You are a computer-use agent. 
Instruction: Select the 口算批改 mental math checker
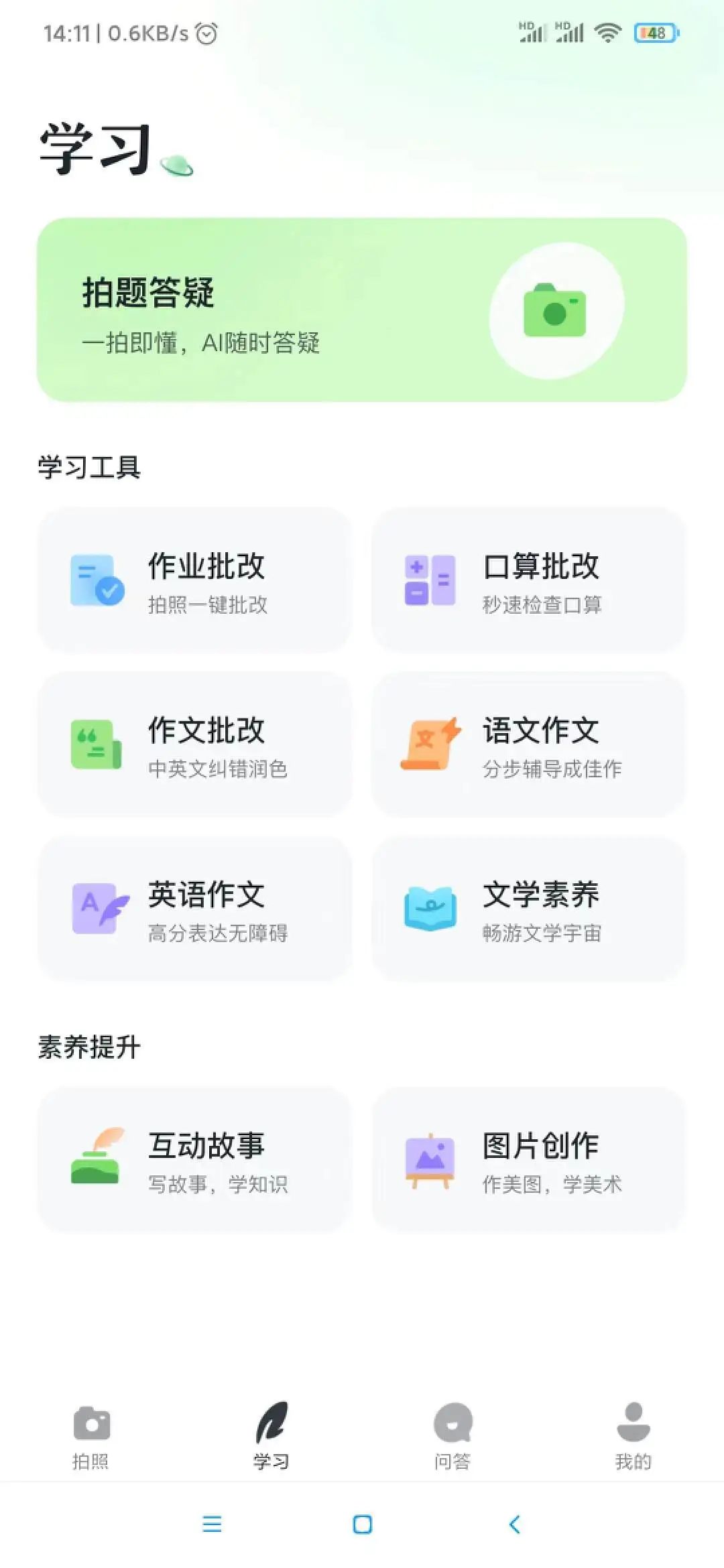pos(528,580)
